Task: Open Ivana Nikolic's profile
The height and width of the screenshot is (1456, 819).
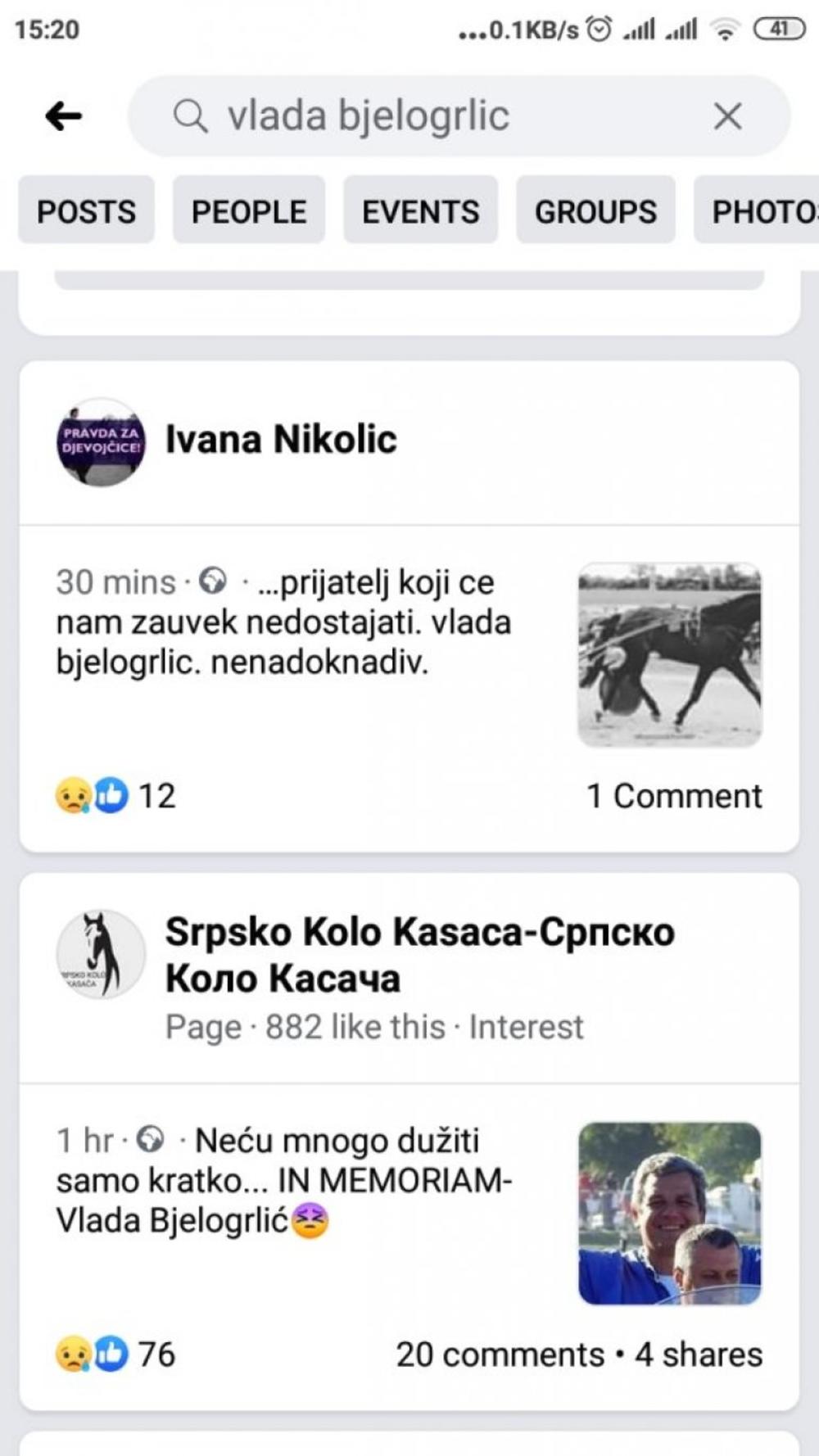Action: pos(280,440)
